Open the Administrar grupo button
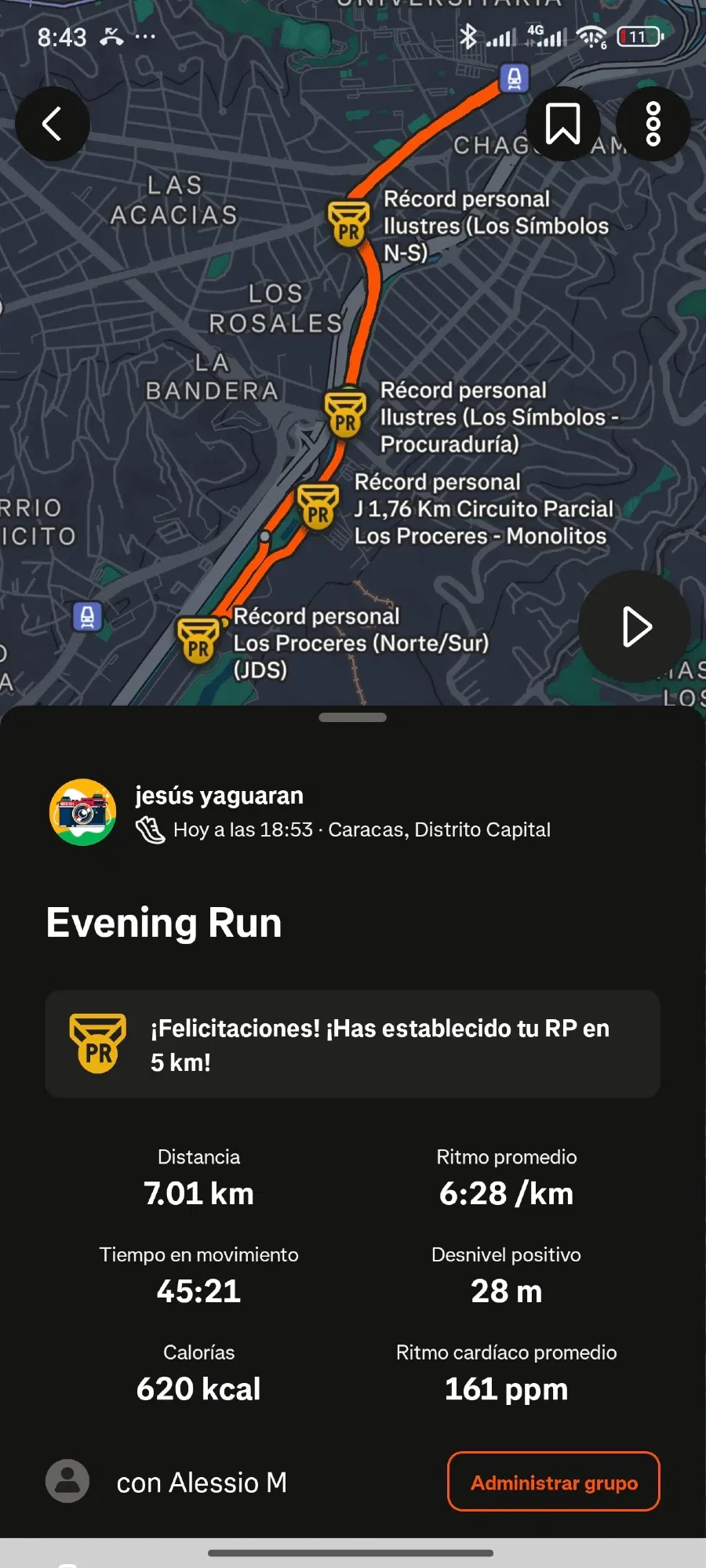Viewport: 706px width, 1568px height. click(553, 1481)
